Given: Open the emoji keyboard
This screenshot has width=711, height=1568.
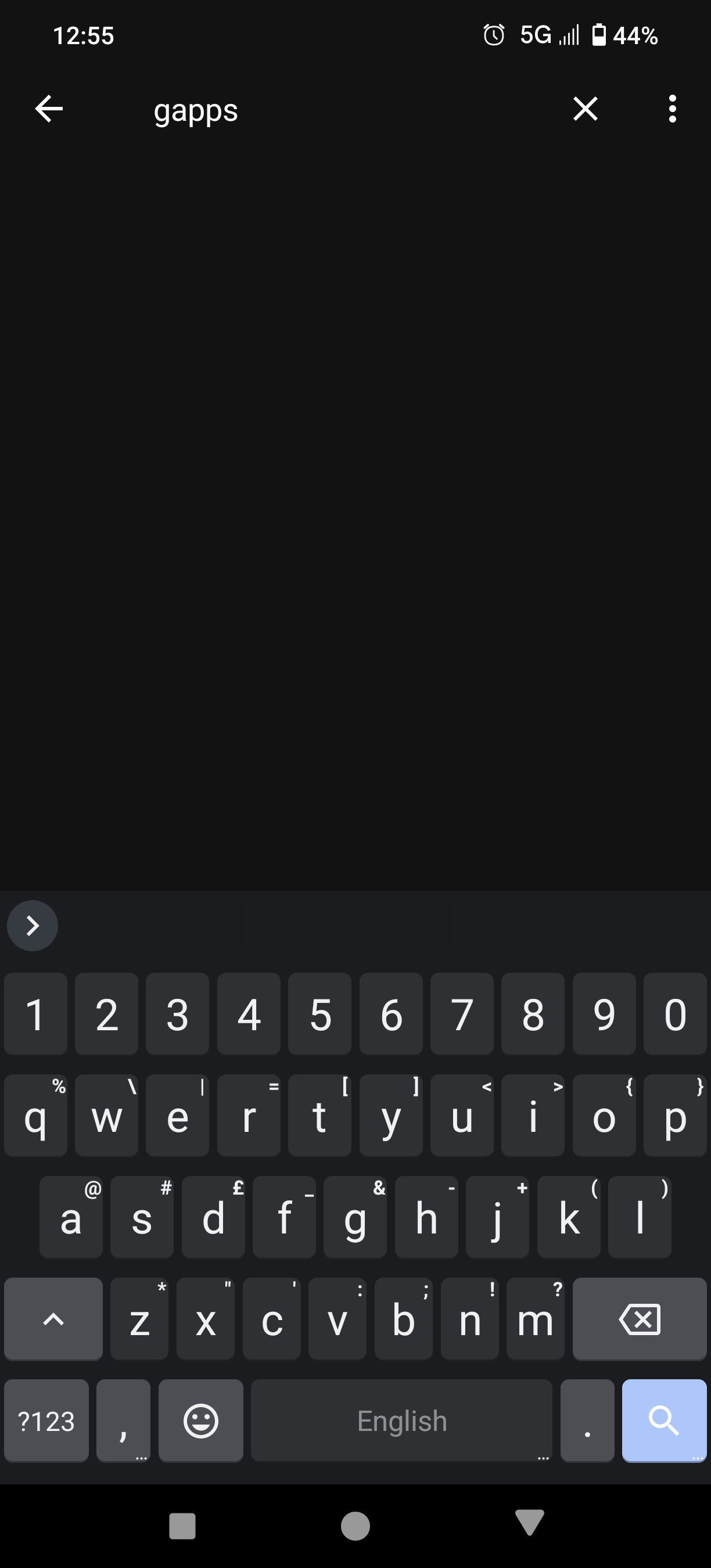Looking at the screenshot, I should coord(201,1420).
